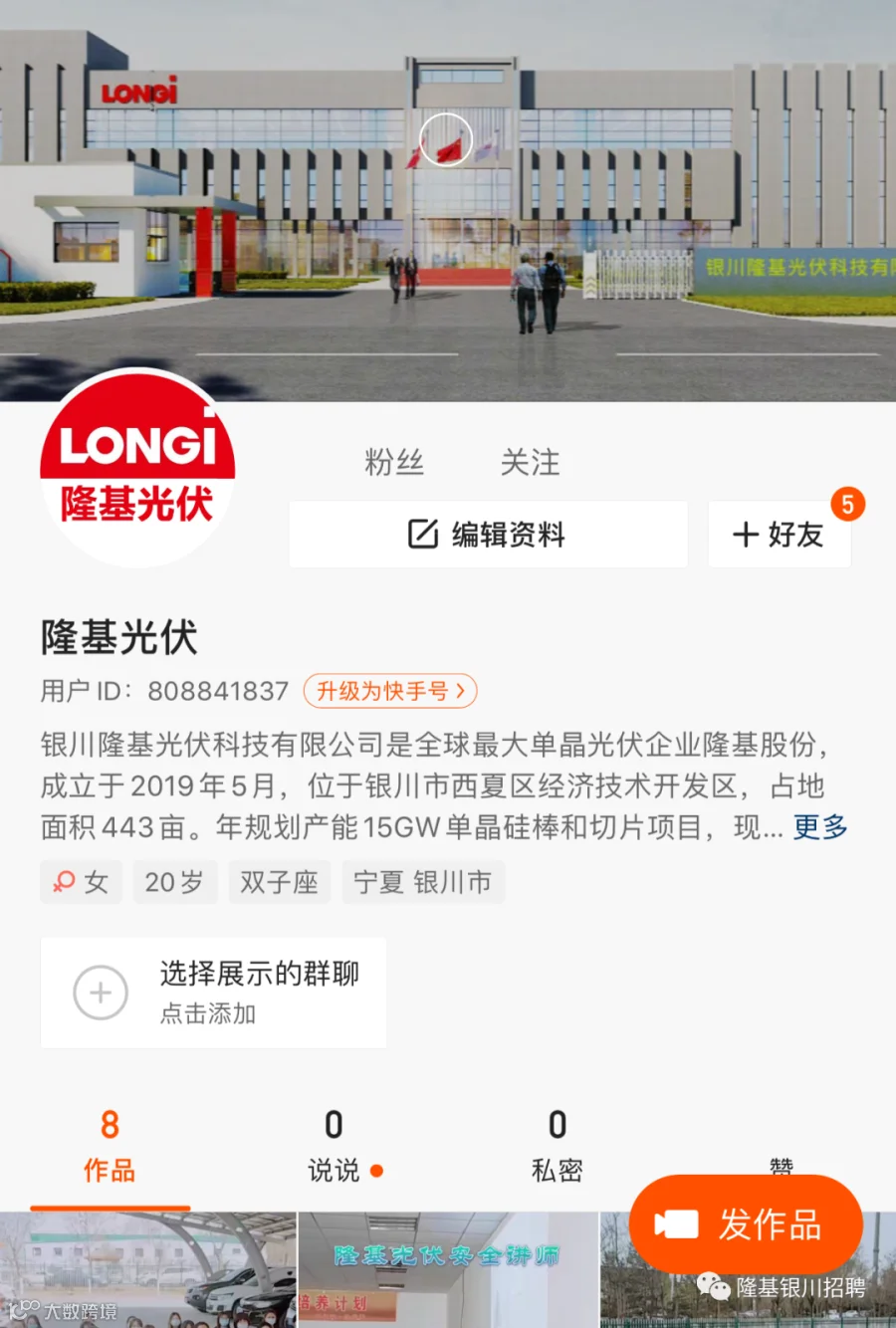Add a group chat via 选择展示的群聊
Viewport: 896px width, 1328px height.
[x=213, y=992]
